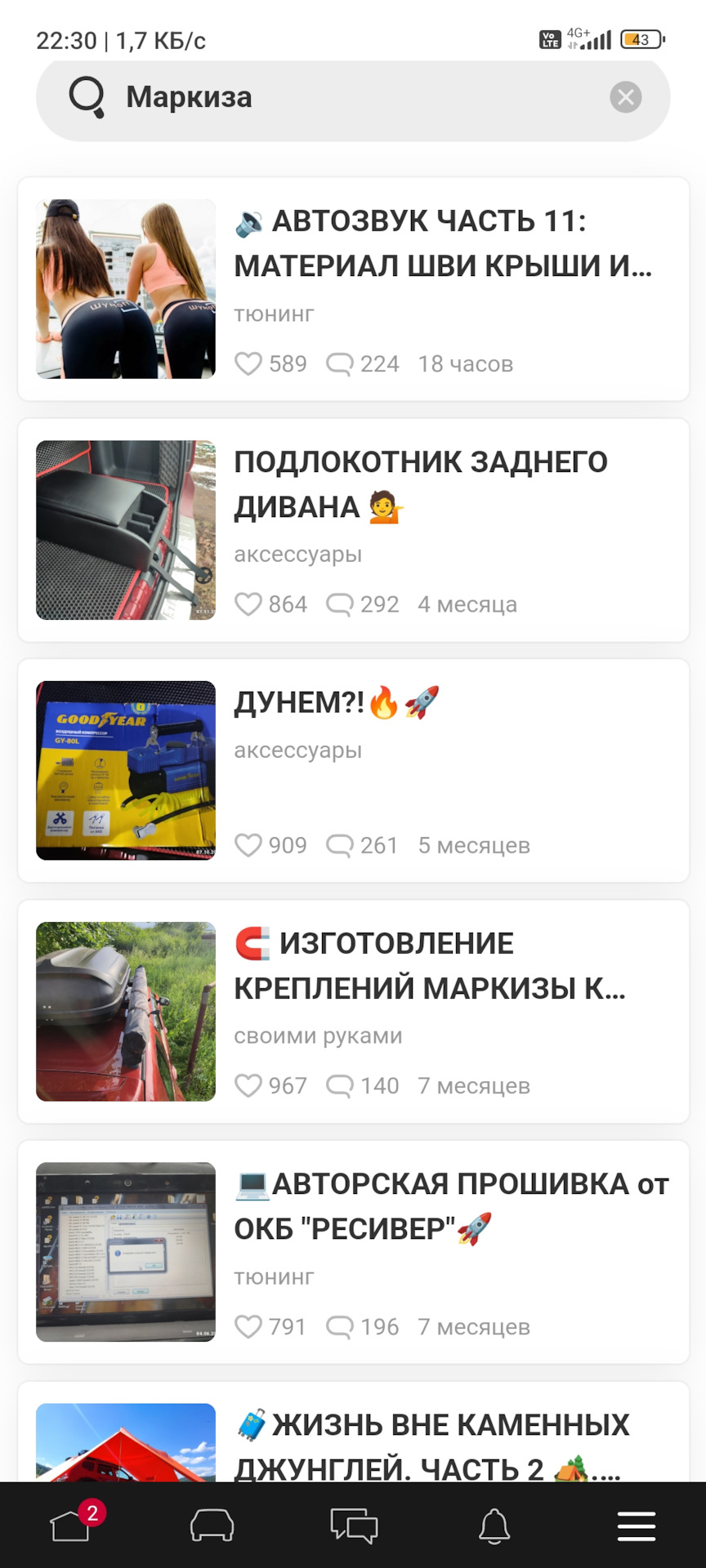Open the ДУНЕМ?! post
Screen dimensions: 706x1568
337,703
